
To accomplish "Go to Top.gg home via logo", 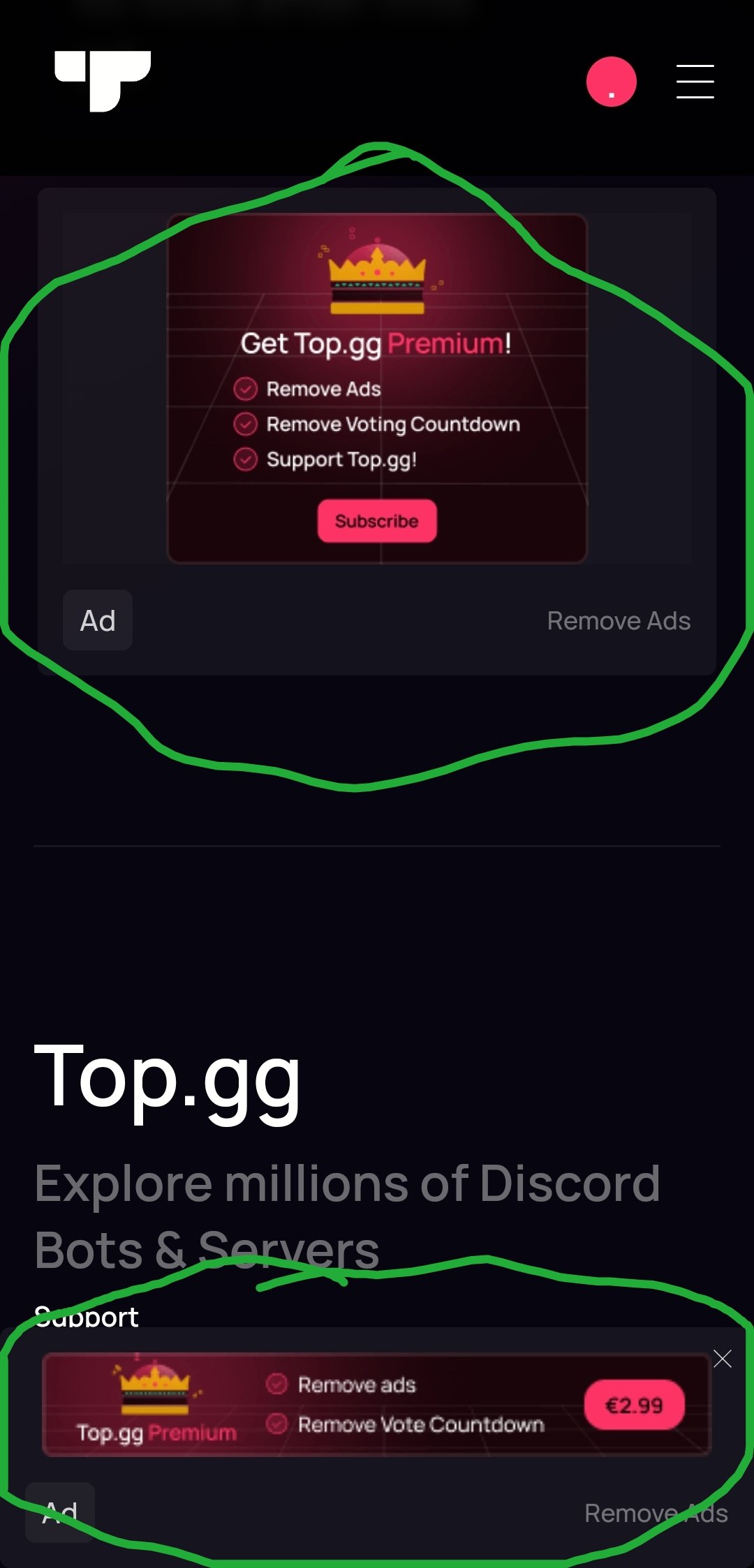I will [103, 80].
